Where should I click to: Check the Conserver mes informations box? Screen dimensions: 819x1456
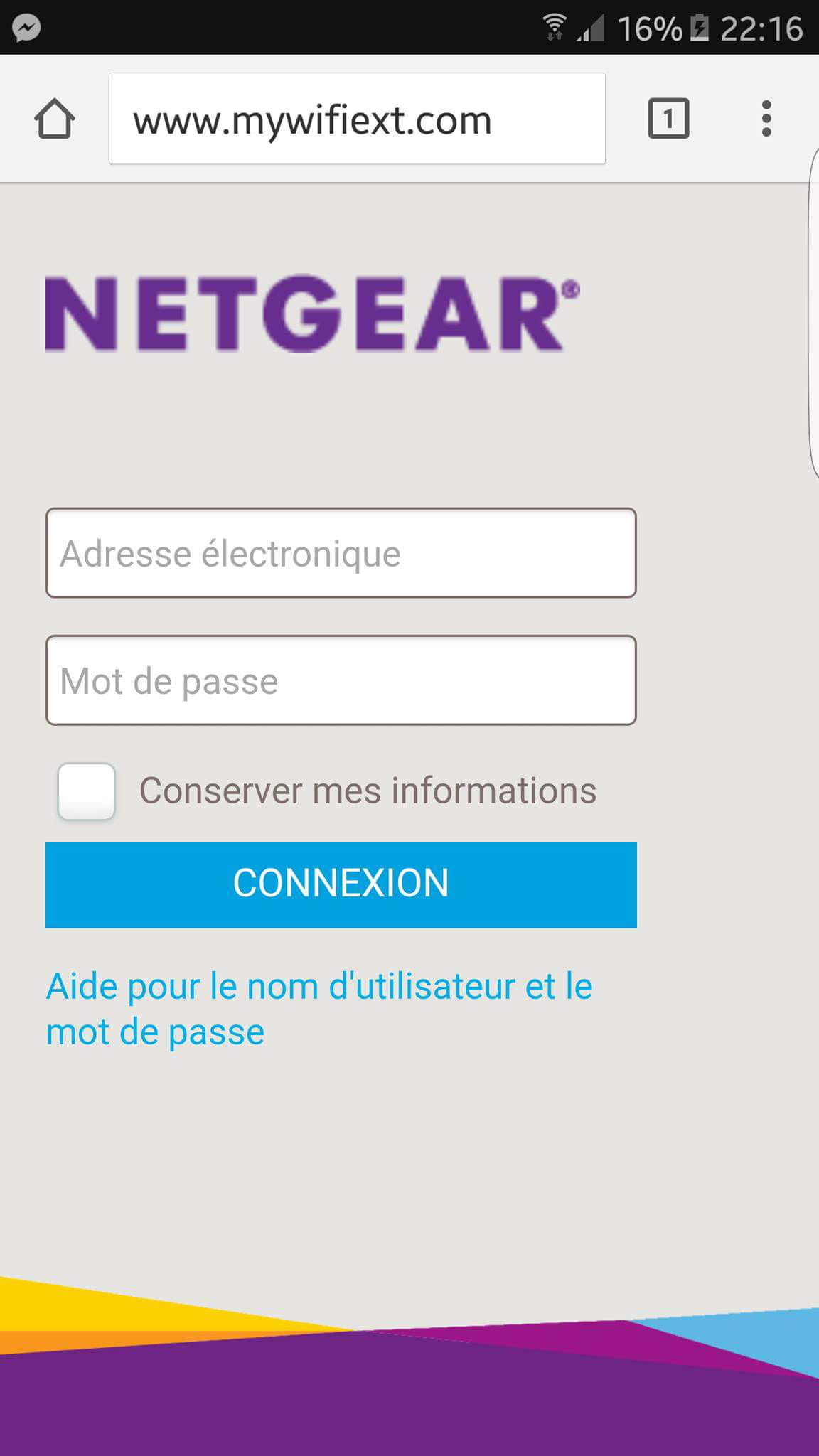(87, 791)
